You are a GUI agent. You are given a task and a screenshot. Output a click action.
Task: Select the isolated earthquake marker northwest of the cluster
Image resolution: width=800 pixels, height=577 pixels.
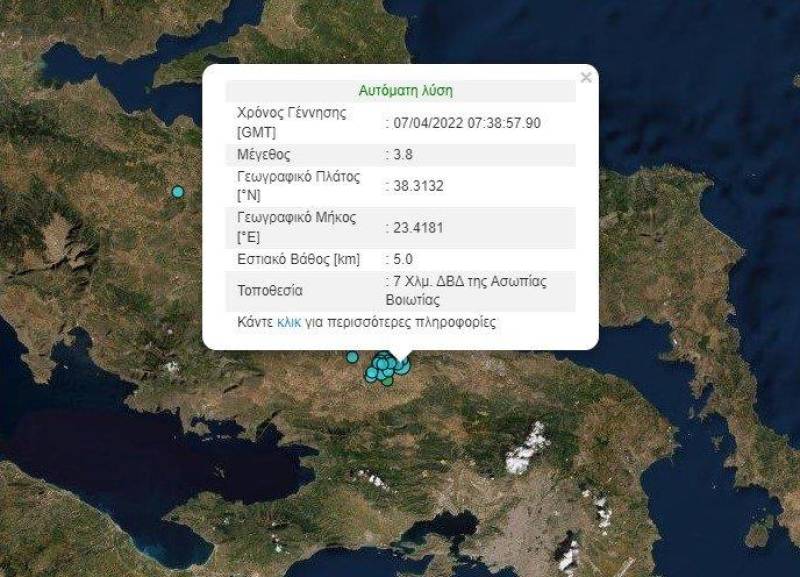178,191
